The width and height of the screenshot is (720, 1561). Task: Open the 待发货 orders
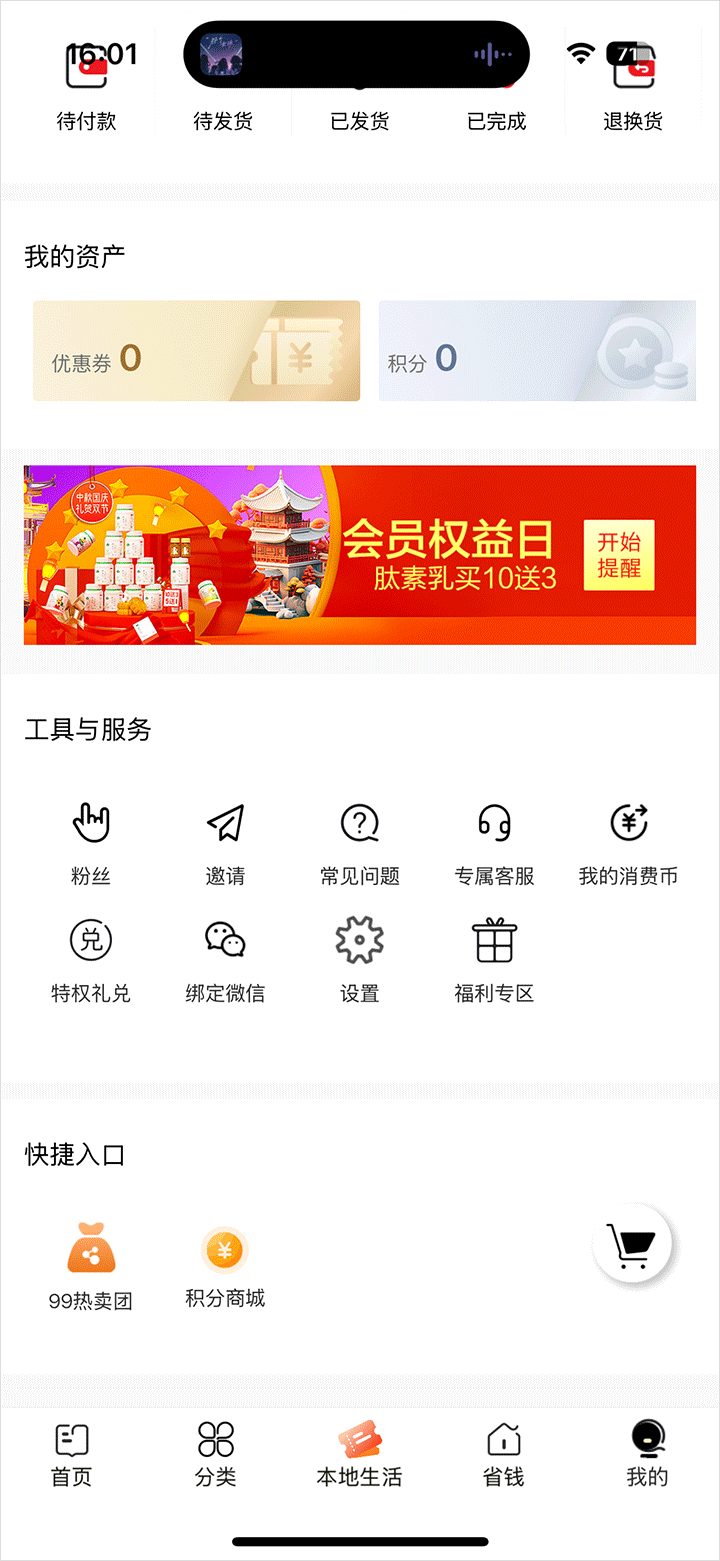223,120
